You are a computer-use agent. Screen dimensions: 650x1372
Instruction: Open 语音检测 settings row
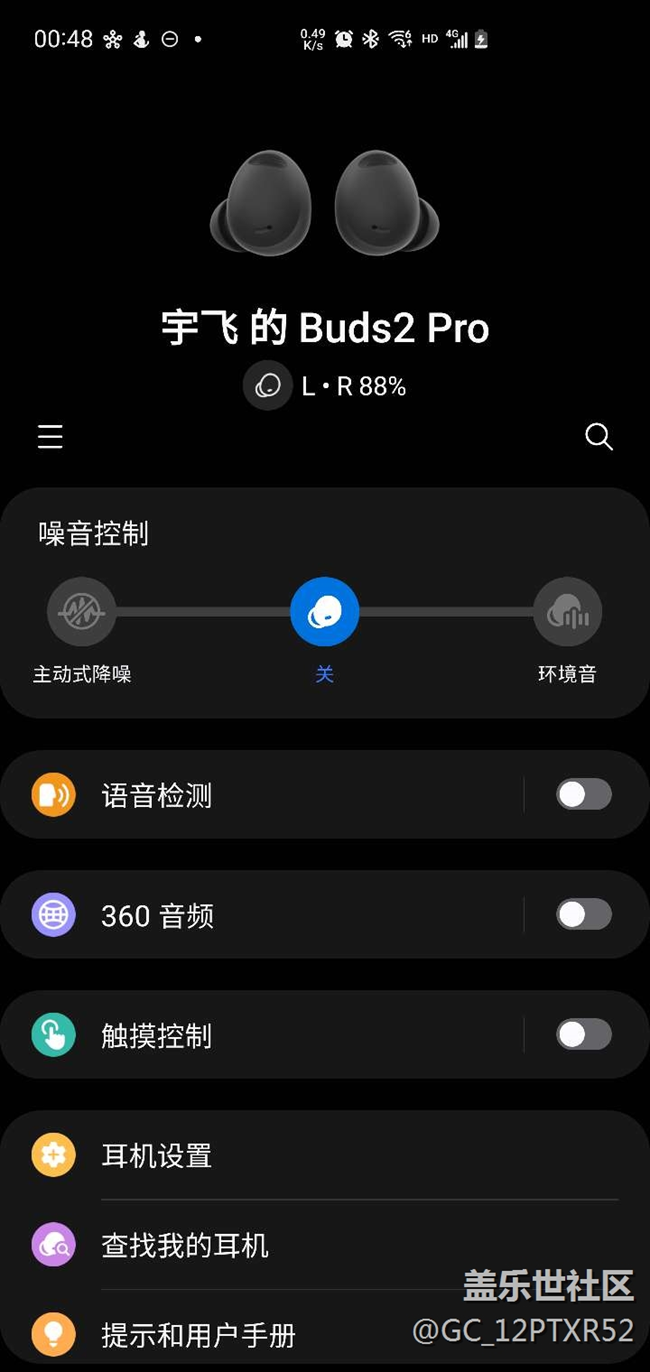tap(260, 795)
